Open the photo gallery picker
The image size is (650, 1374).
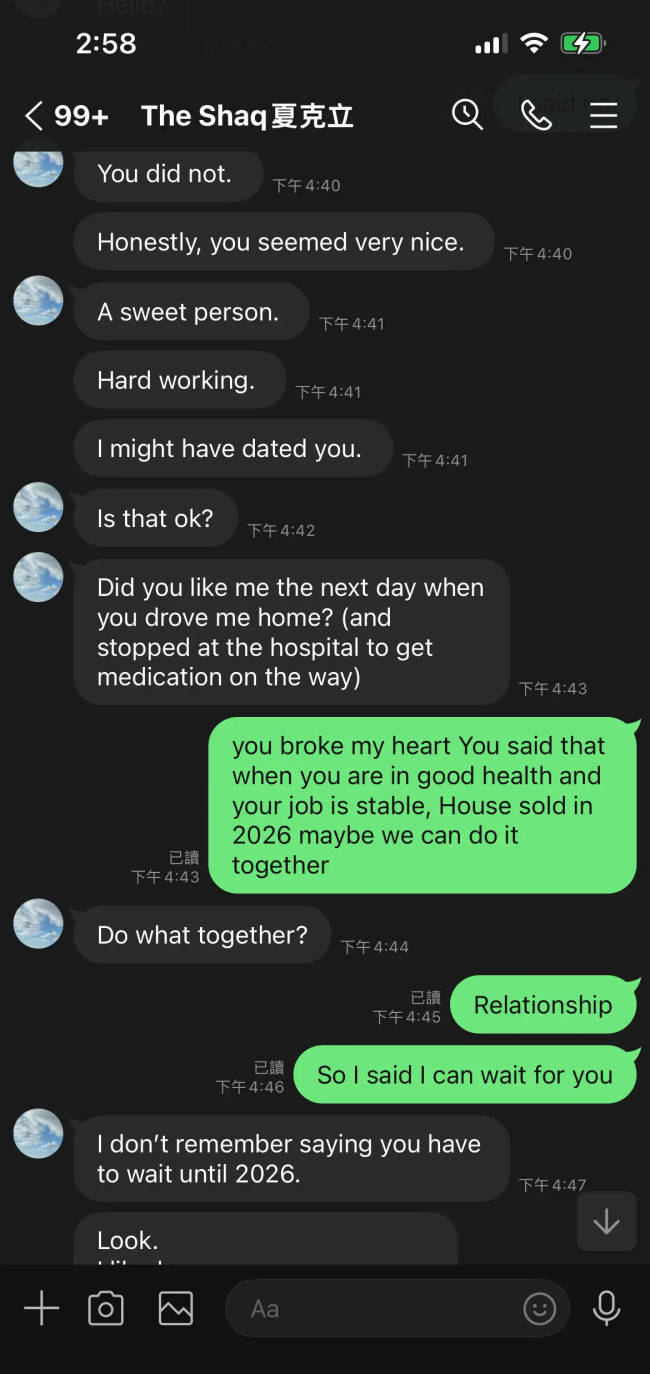[x=175, y=1308]
